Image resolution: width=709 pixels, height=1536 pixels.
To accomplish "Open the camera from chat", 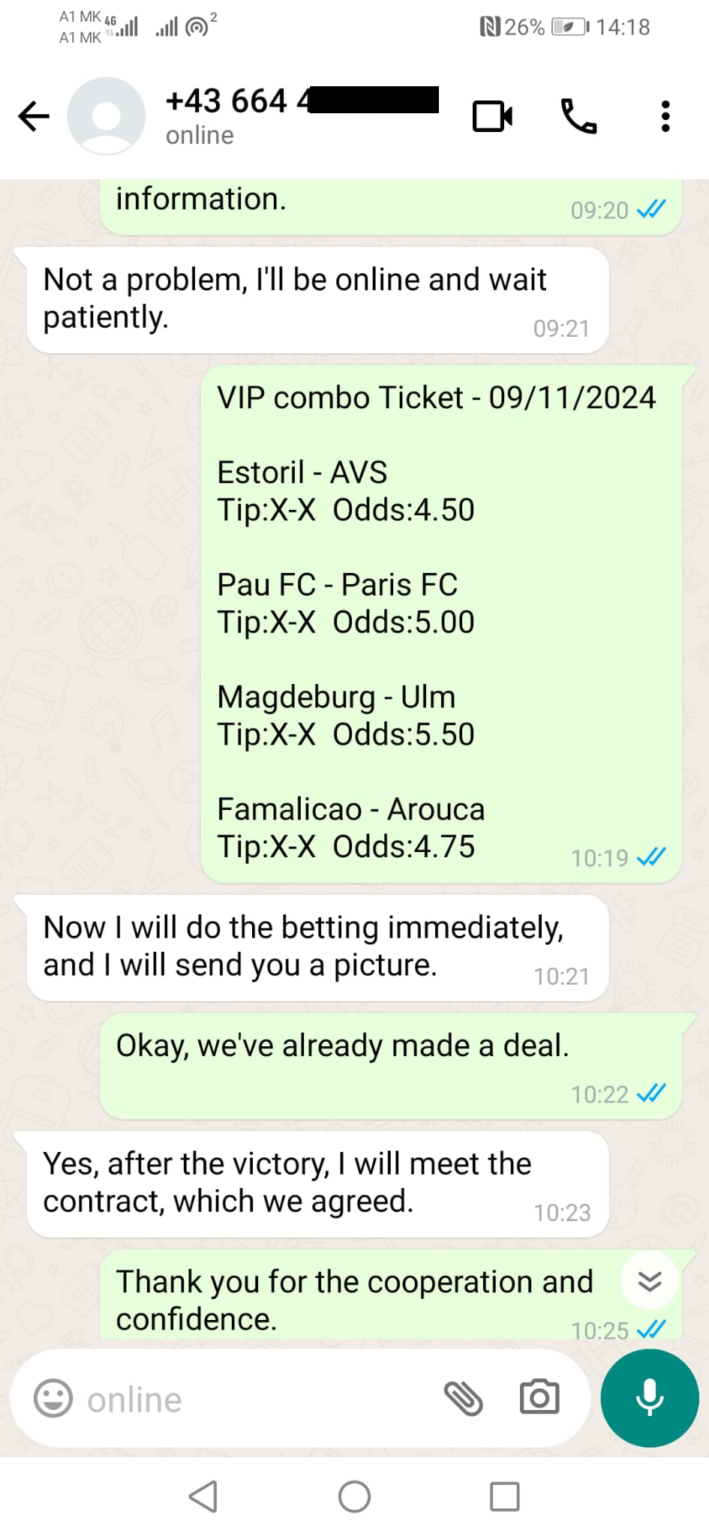I will (x=539, y=1398).
